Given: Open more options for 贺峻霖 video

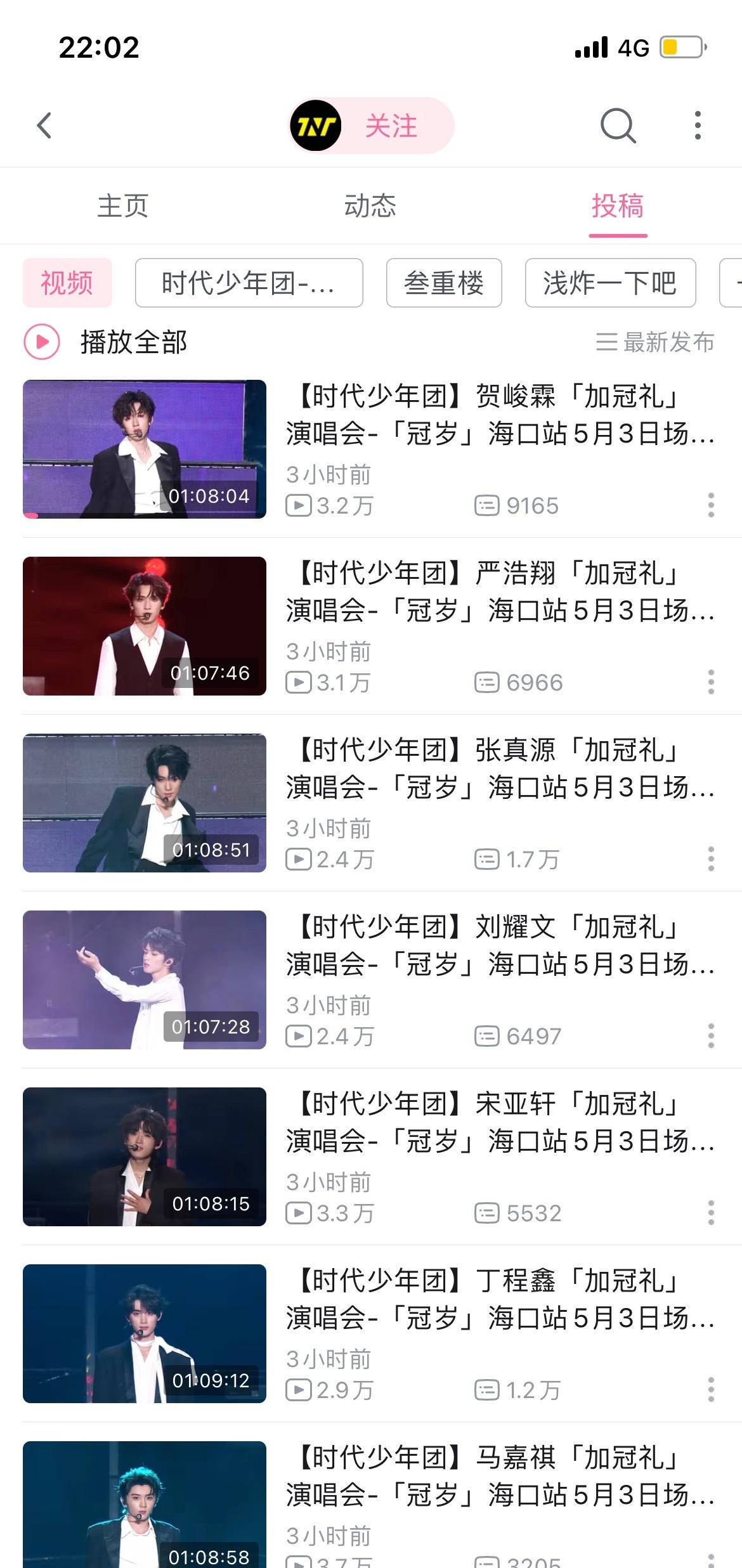Looking at the screenshot, I should (x=711, y=505).
